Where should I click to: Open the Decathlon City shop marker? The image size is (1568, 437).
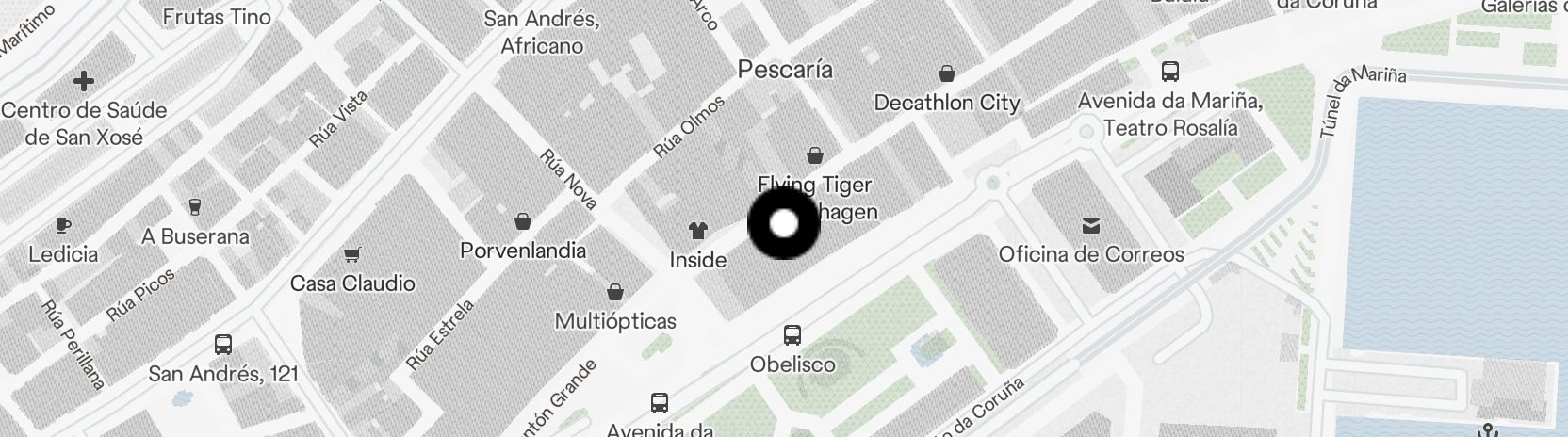(947, 74)
